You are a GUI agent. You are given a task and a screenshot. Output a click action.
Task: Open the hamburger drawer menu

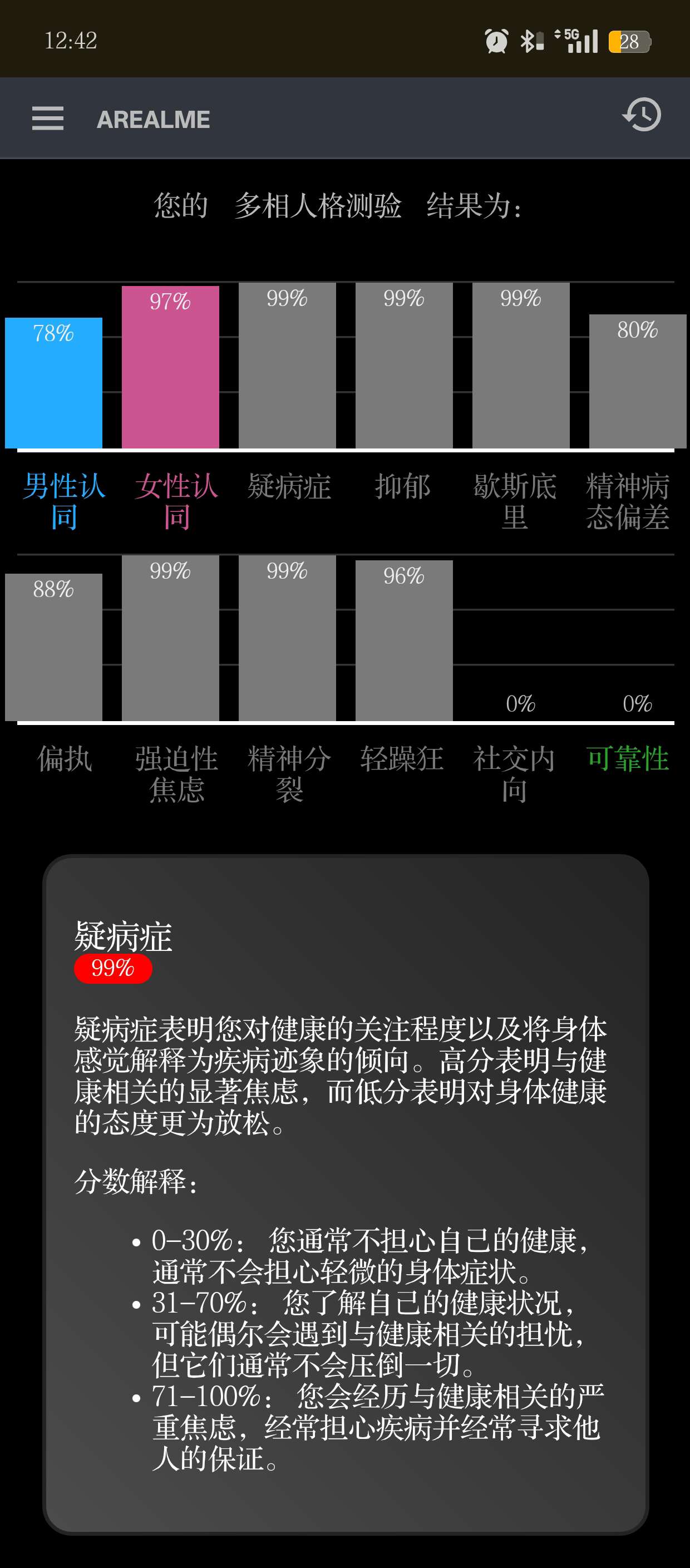click(x=47, y=118)
